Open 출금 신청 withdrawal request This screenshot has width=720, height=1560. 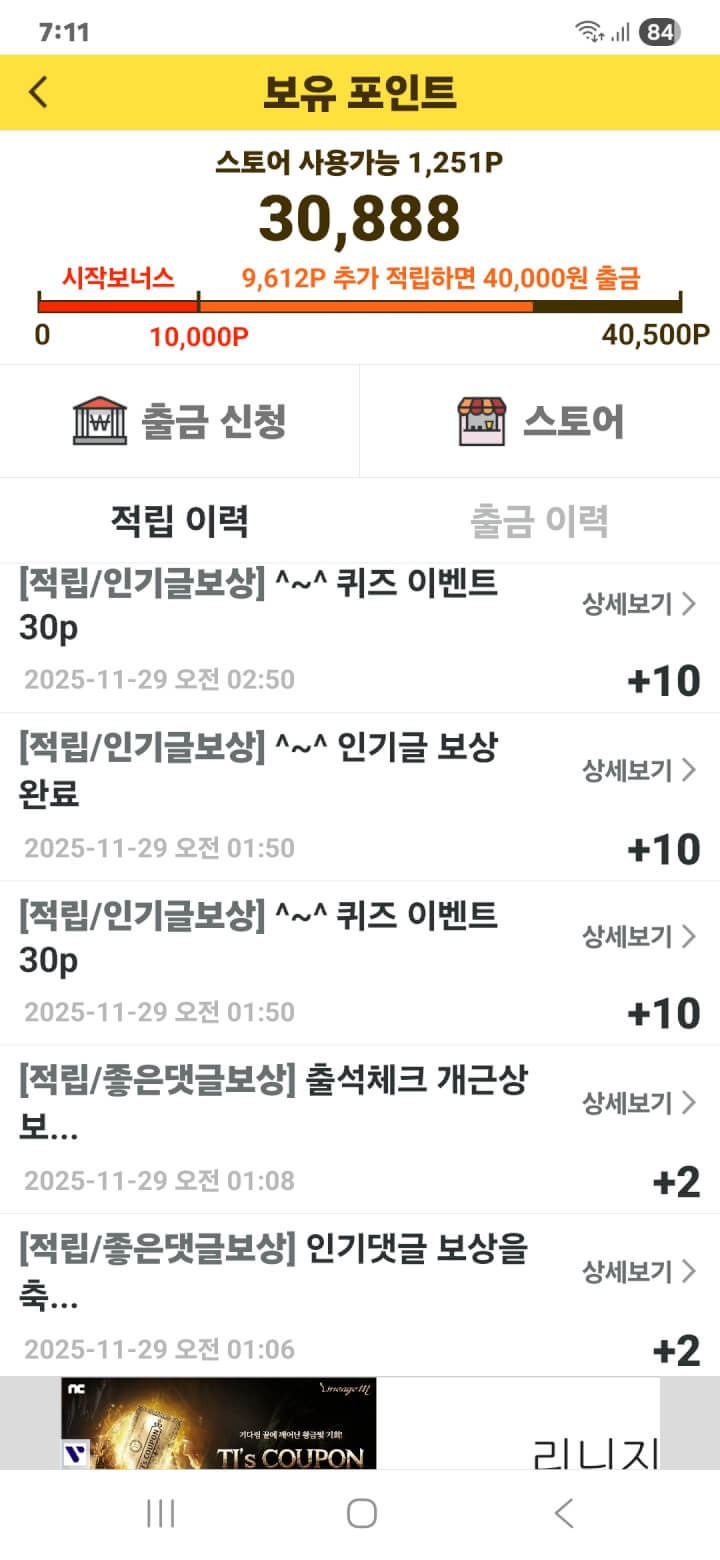tap(180, 421)
